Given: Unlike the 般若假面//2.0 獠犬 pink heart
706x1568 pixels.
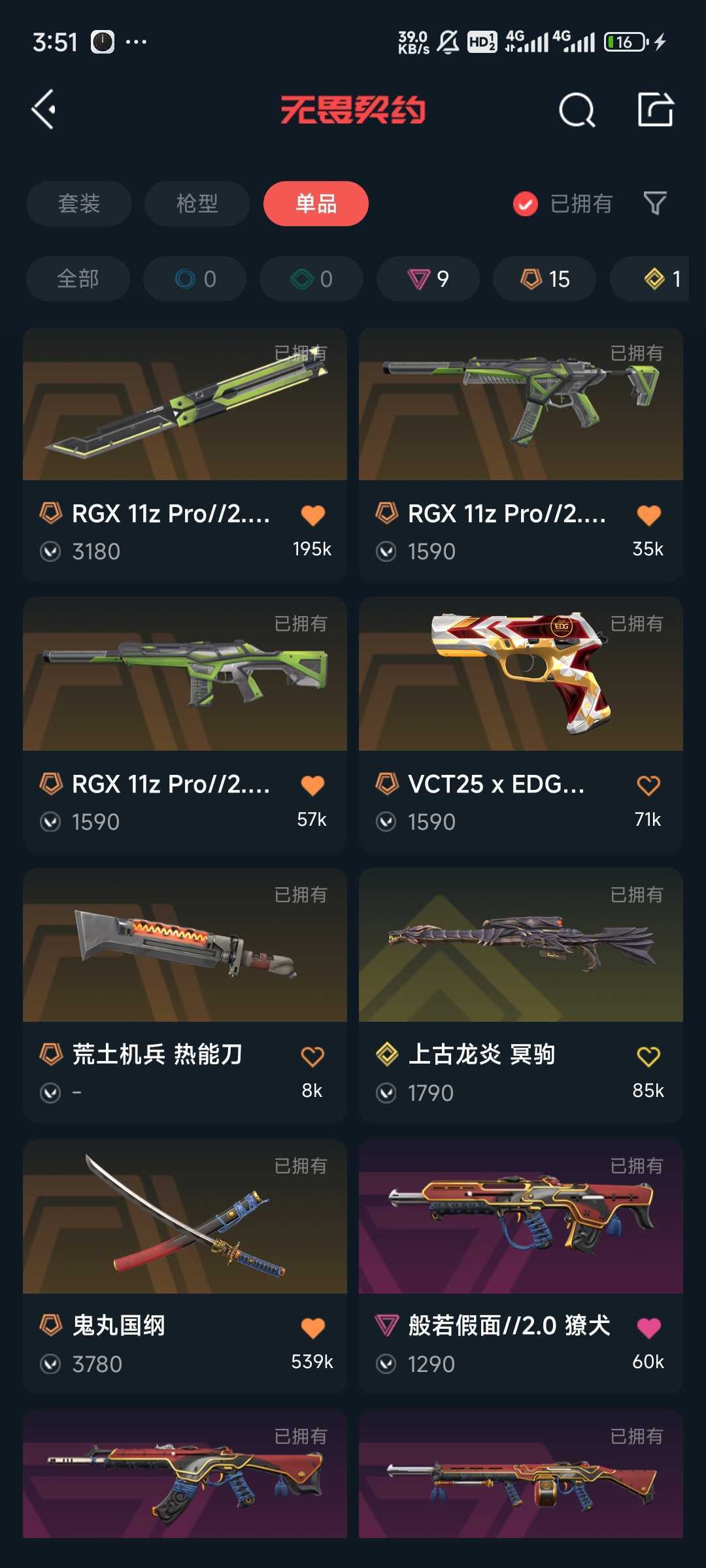Looking at the screenshot, I should pos(648,1328).
